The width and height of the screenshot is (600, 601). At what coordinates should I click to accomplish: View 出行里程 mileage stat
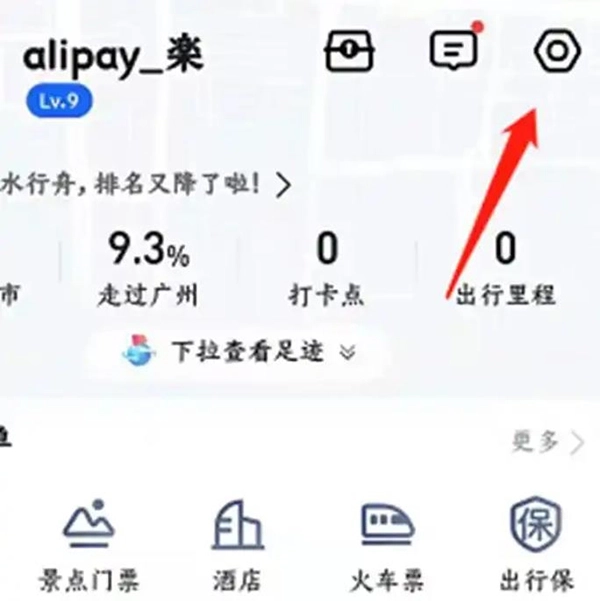pyautogui.click(x=505, y=267)
